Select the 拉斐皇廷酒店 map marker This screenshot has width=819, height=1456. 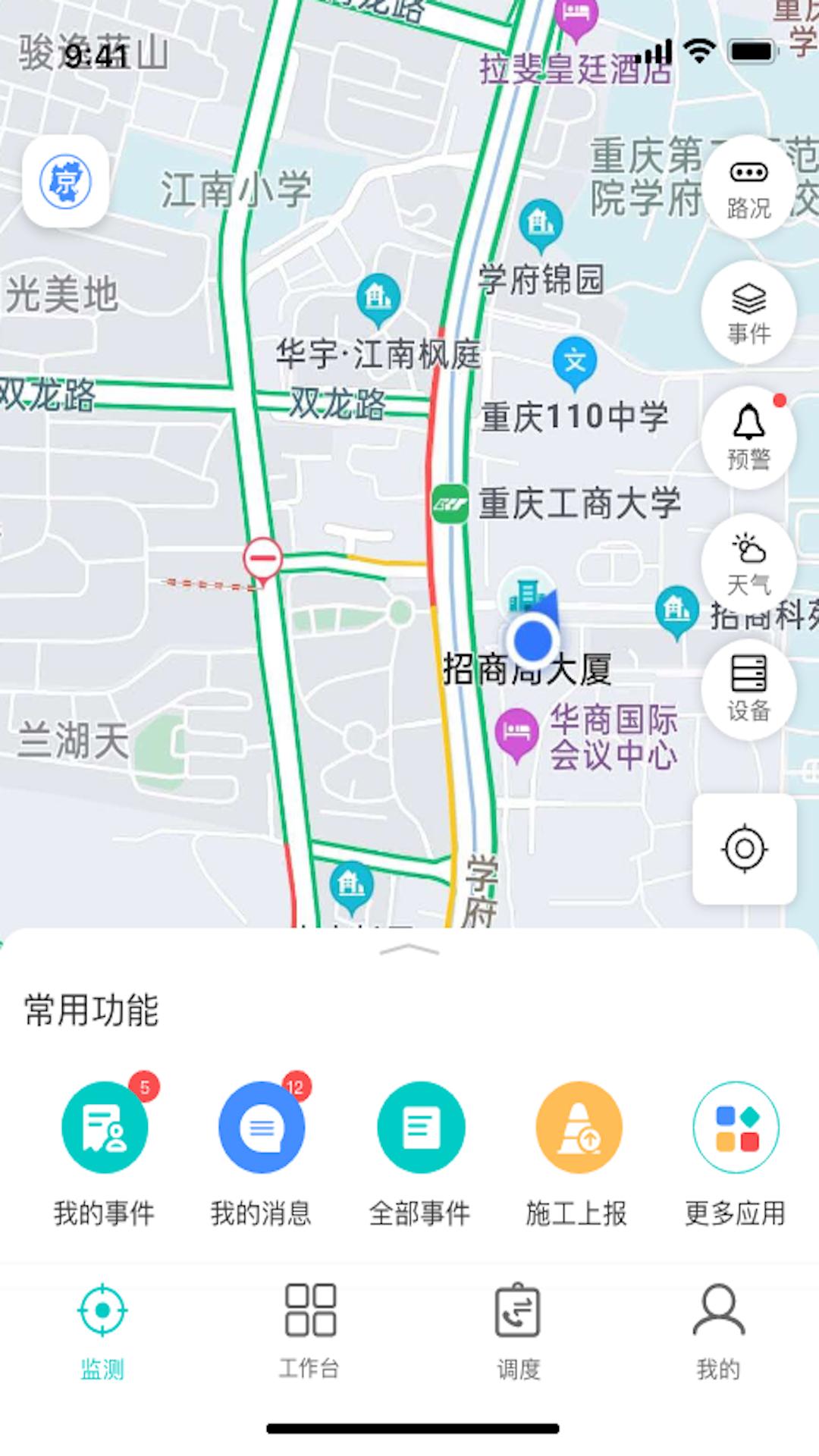(576, 15)
